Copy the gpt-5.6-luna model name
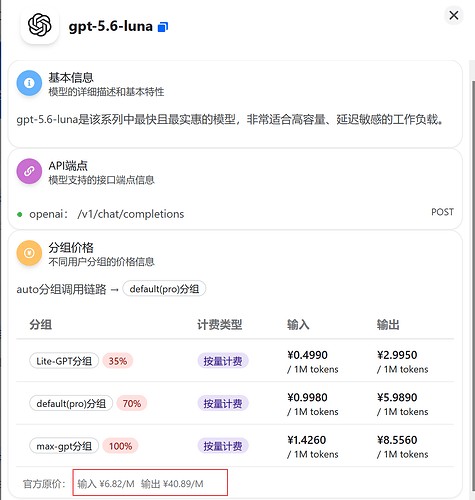Screen dimensions: 475x500 163,27
